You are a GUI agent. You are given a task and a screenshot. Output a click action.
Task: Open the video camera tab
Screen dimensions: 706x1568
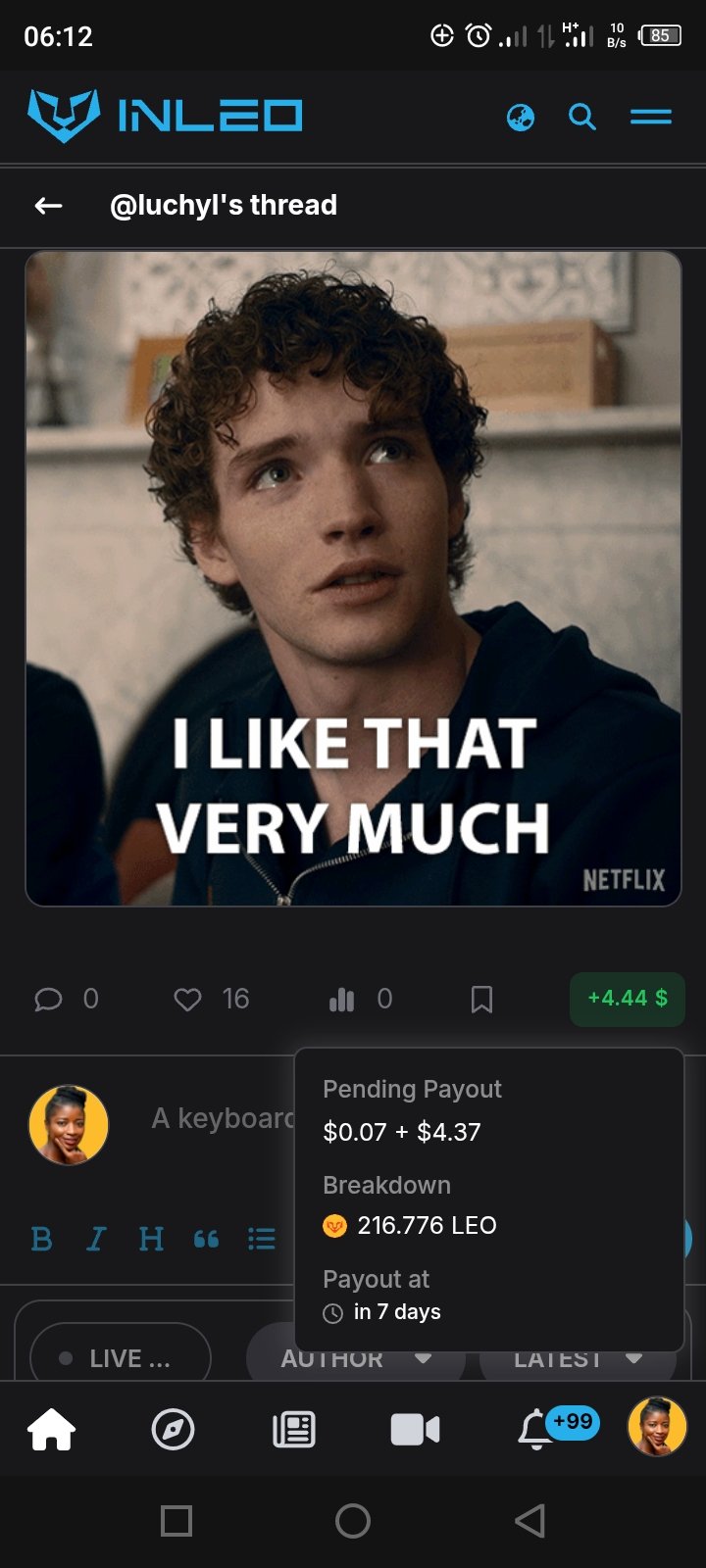coord(415,1430)
